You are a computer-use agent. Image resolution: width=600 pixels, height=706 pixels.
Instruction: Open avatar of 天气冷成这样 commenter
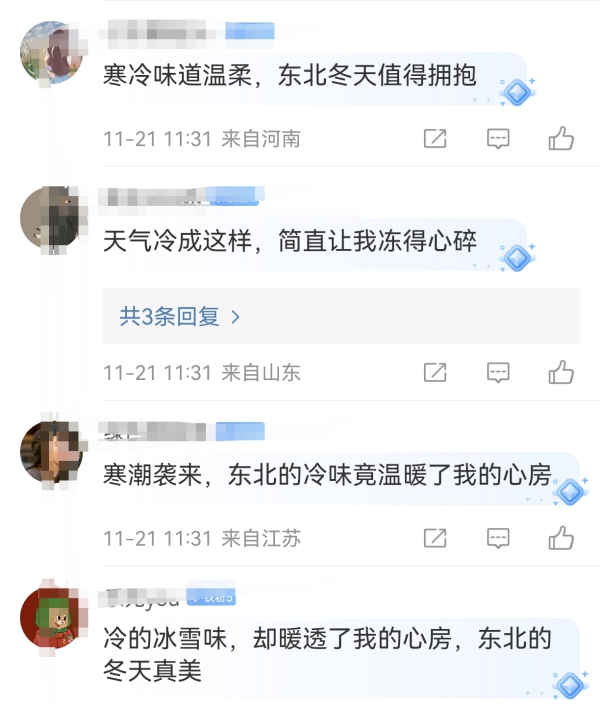50,216
